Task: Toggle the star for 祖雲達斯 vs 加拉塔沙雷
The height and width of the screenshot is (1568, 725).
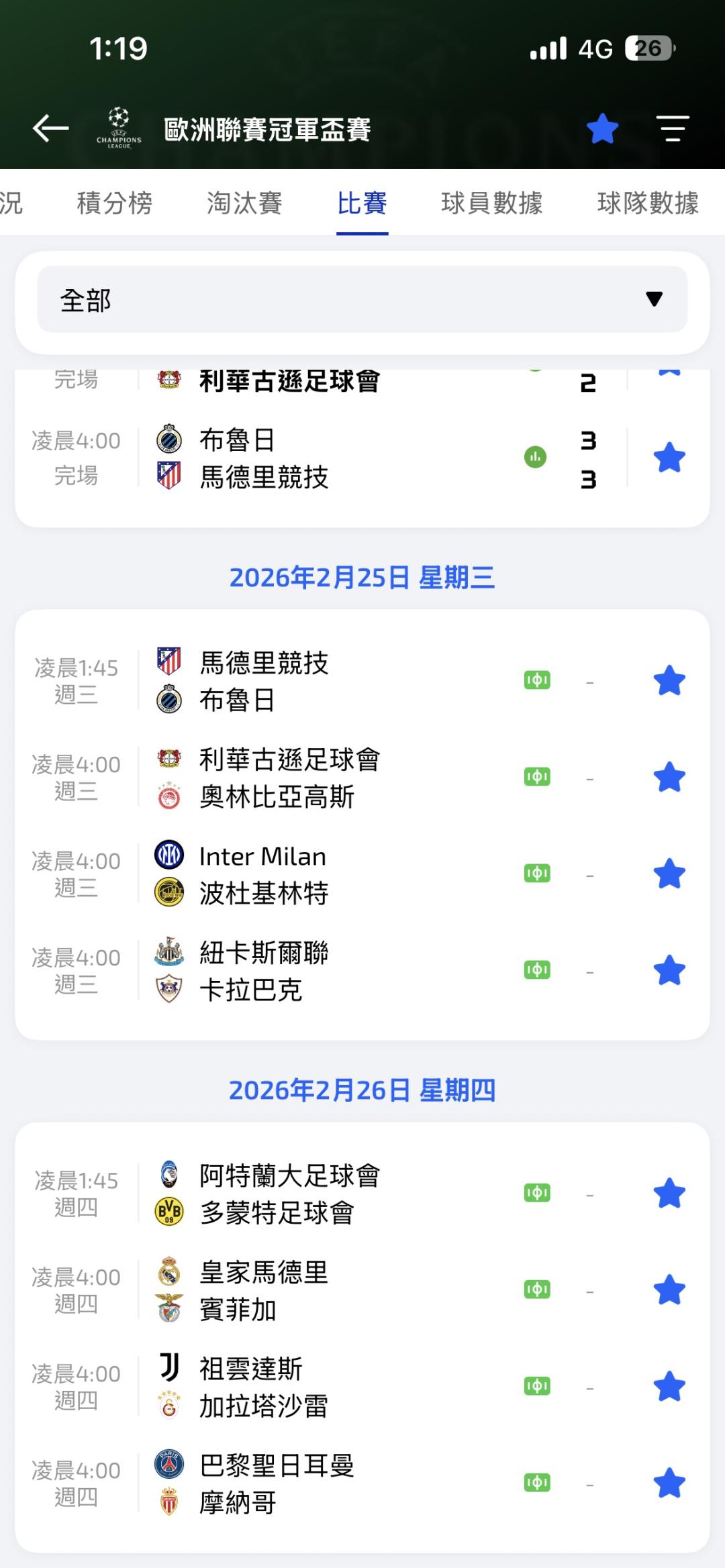Action: point(669,1388)
